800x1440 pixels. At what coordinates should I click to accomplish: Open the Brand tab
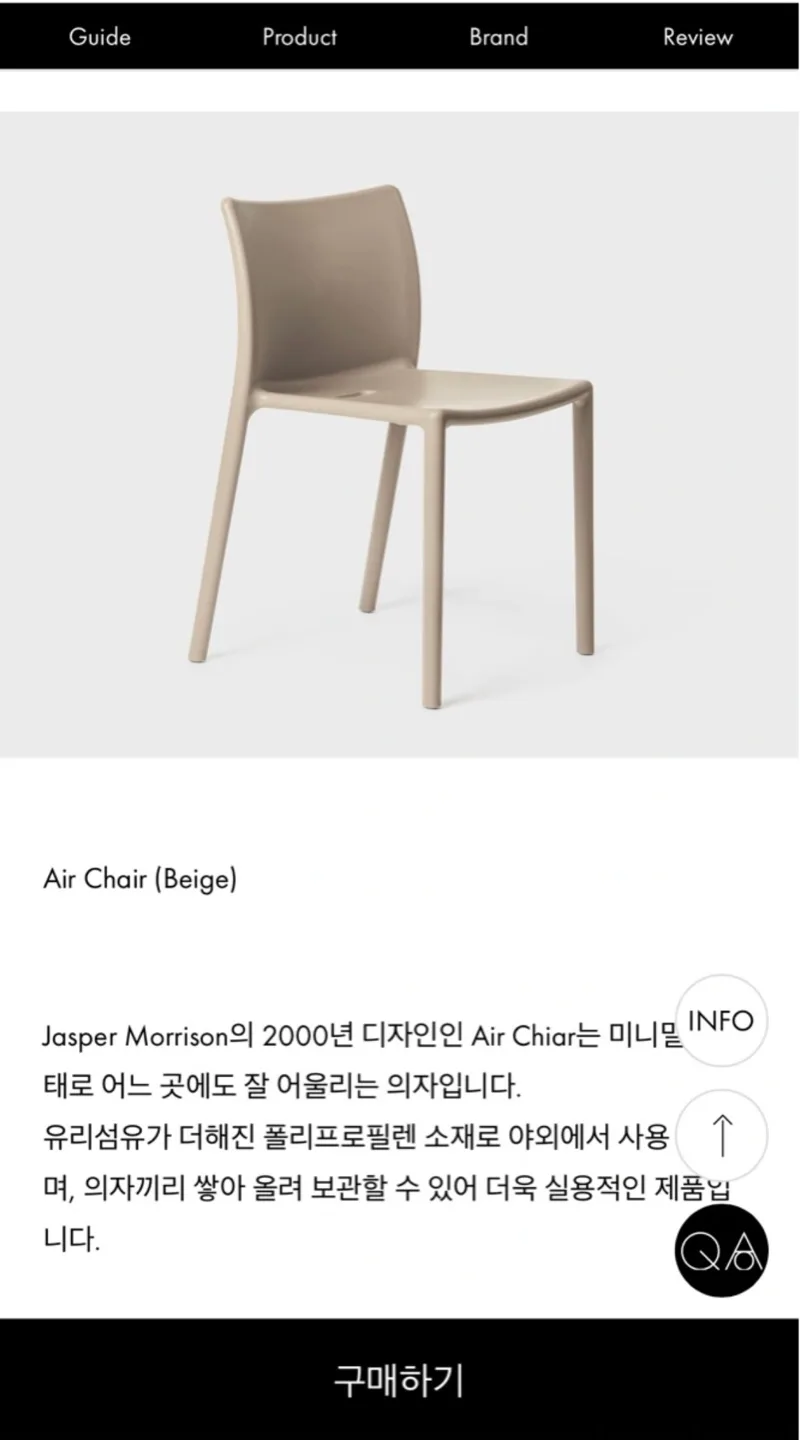point(498,37)
